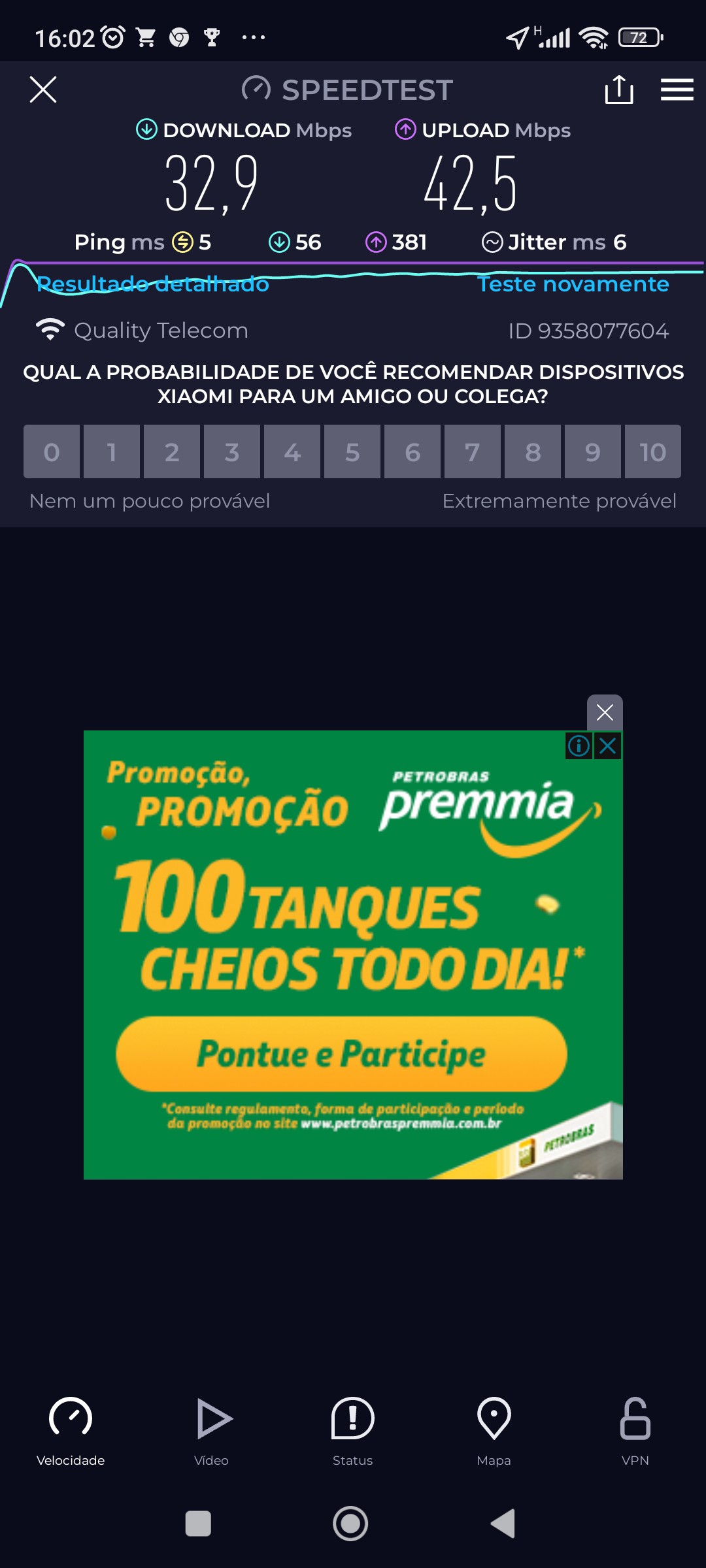Switch to the VPN tab
The image size is (706, 1568).
tap(635, 1431)
